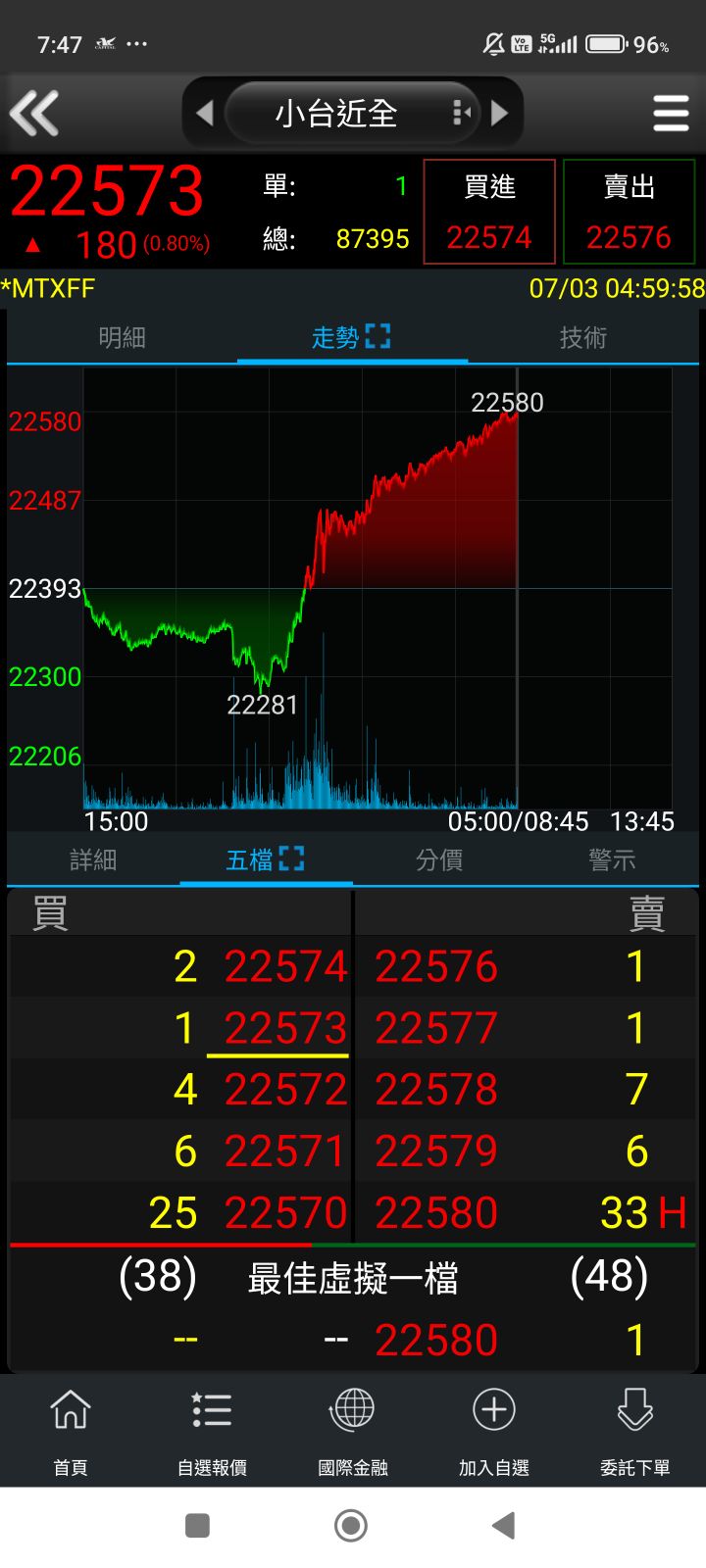Select the 五檔 order book tab
The image size is (706, 1568).
[x=265, y=860]
